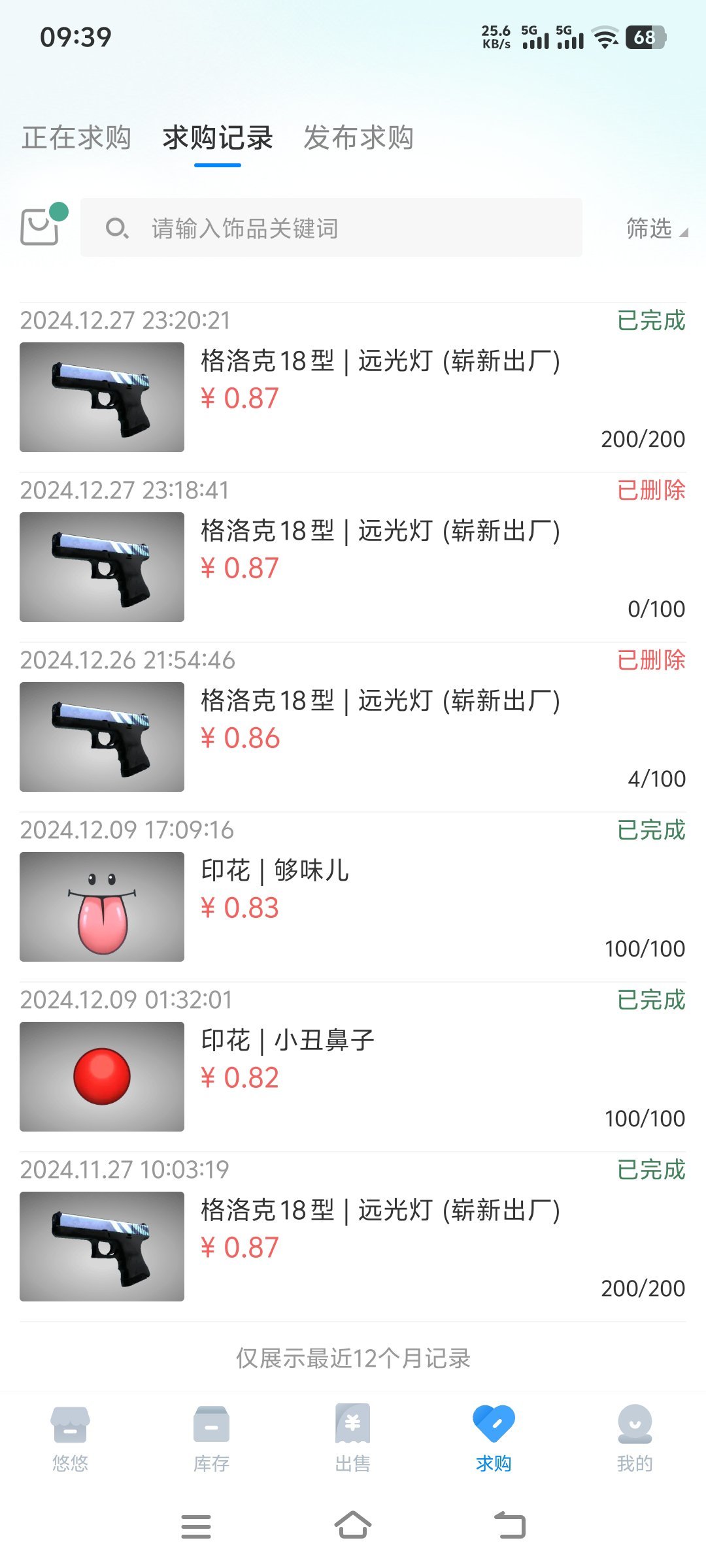Tap the system back button
The height and width of the screenshot is (1568, 706).
pyautogui.click(x=510, y=1526)
